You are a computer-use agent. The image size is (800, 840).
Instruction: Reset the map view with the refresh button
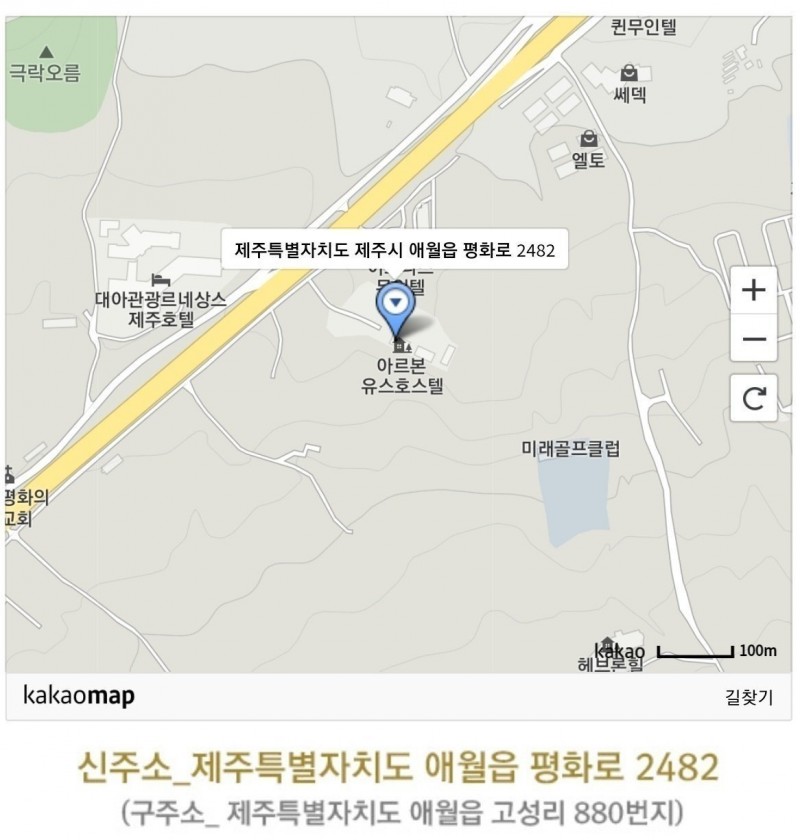(754, 399)
